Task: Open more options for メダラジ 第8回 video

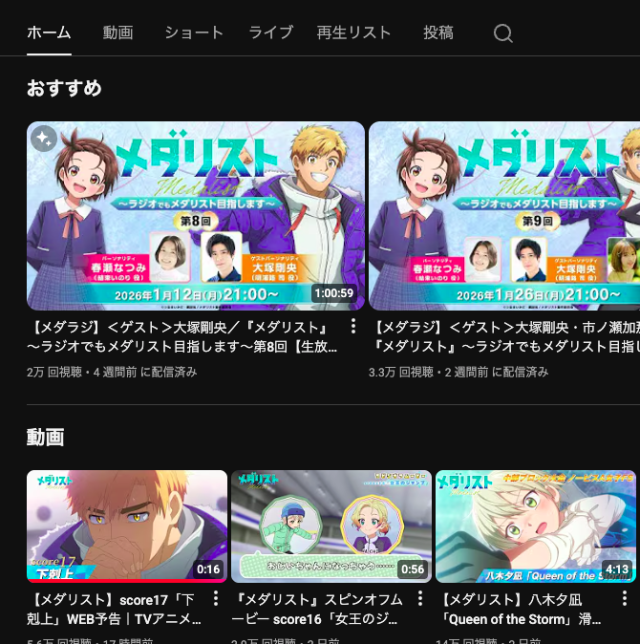Action: (353, 327)
